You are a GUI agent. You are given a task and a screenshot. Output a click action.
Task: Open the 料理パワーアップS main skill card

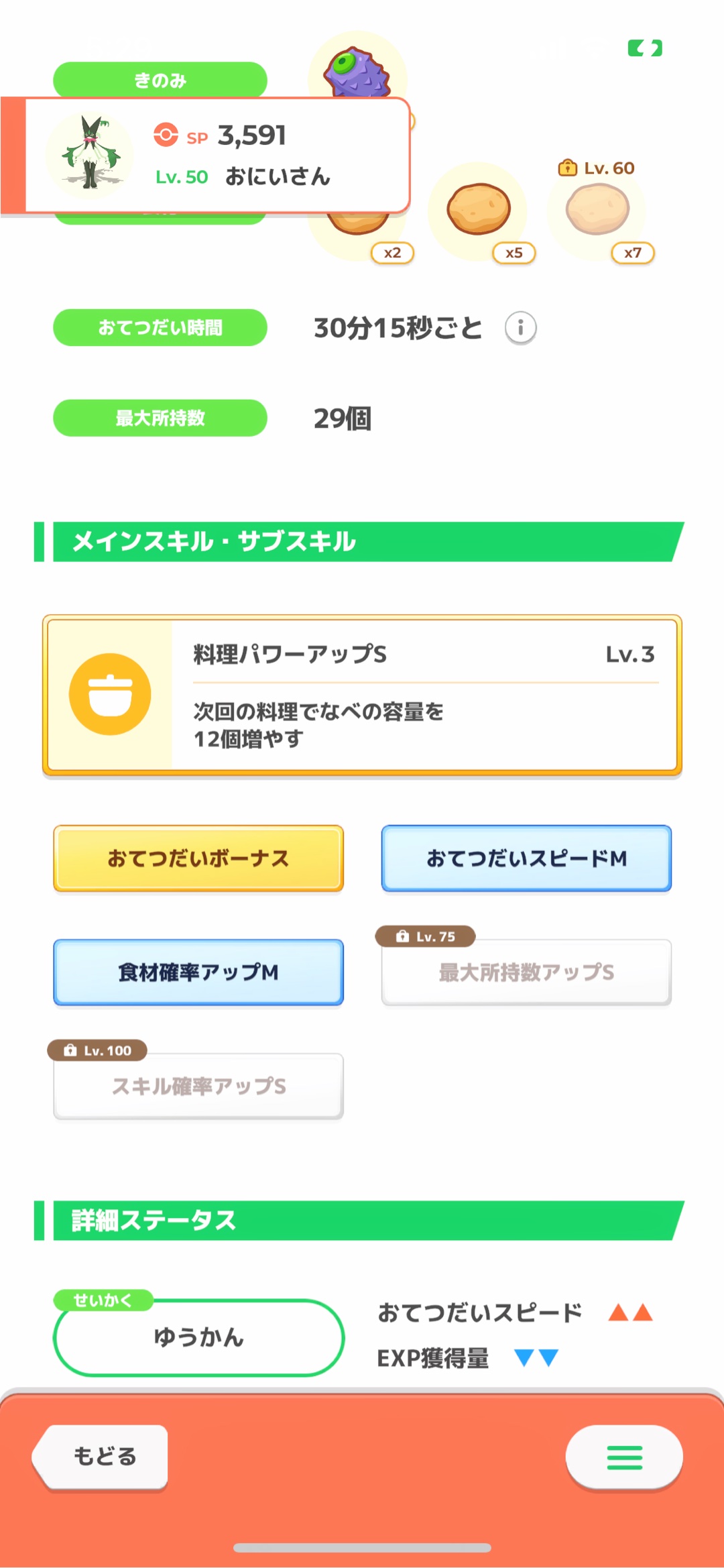pyautogui.click(x=362, y=695)
